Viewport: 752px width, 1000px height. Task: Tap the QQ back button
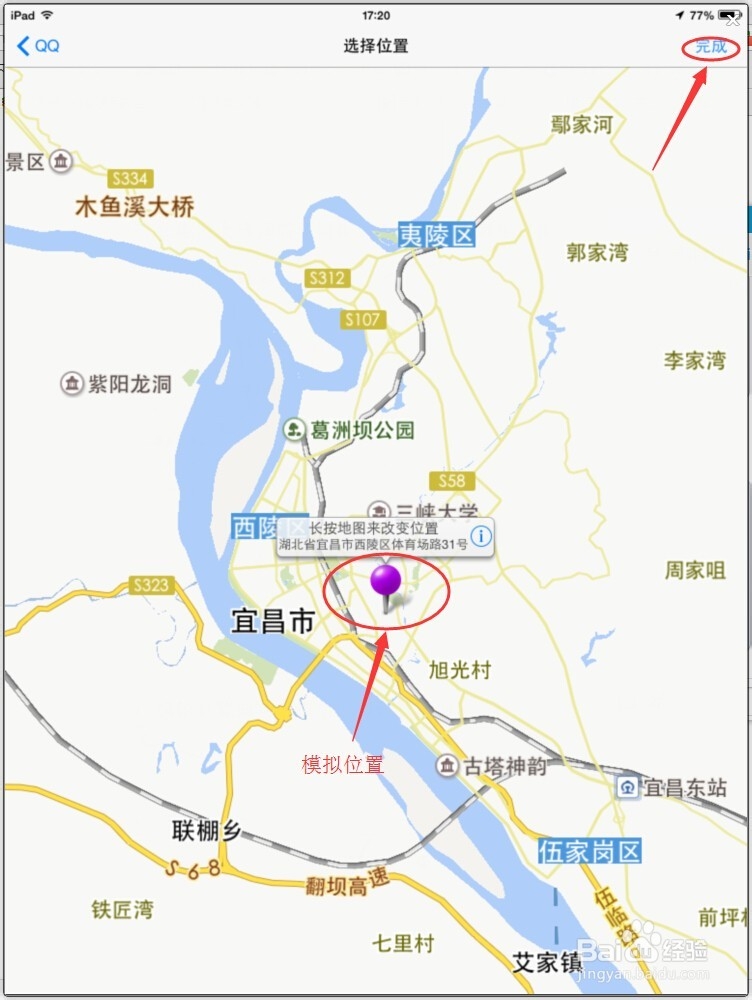coord(36,45)
